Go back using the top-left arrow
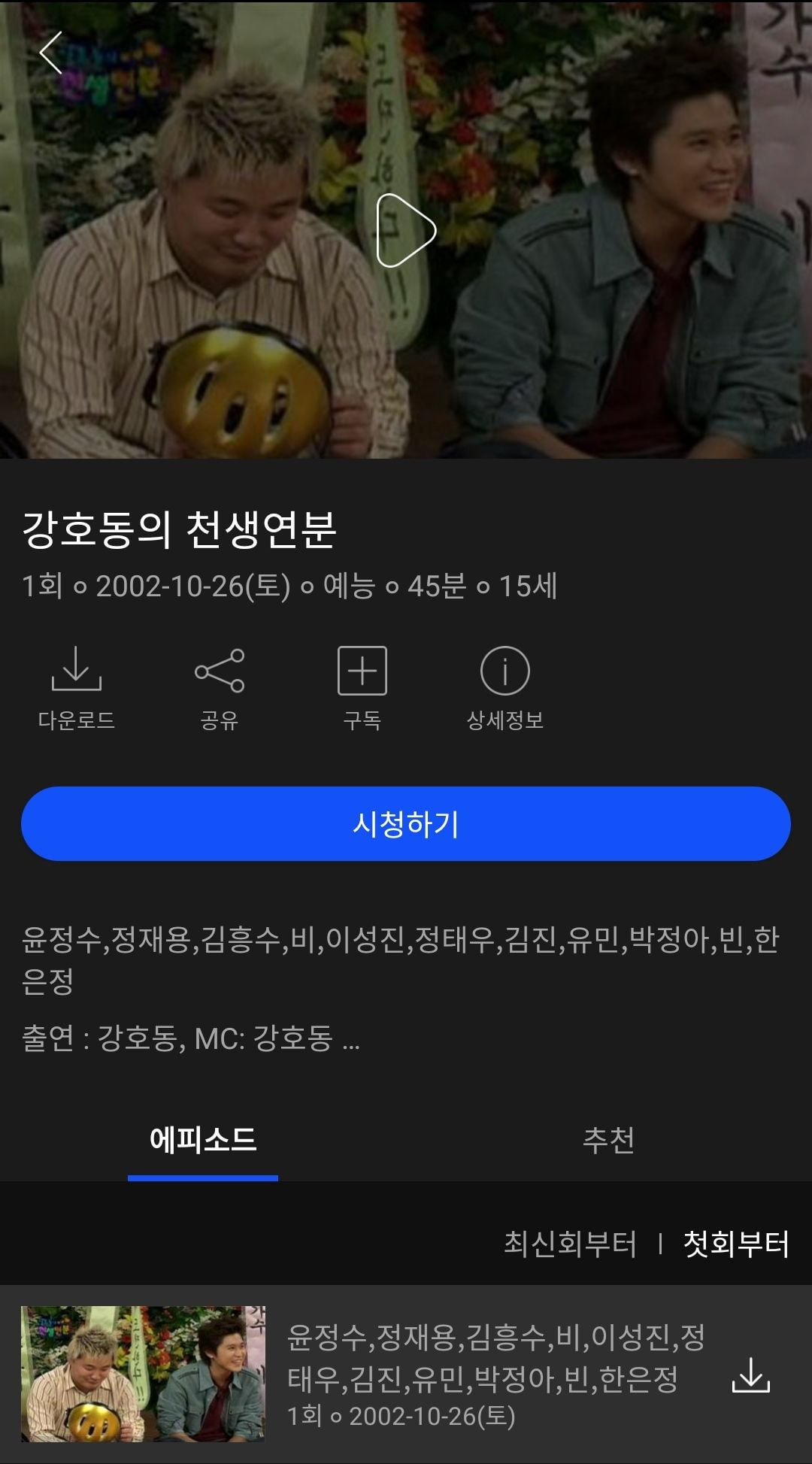The image size is (812, 1464). [51, 53]
